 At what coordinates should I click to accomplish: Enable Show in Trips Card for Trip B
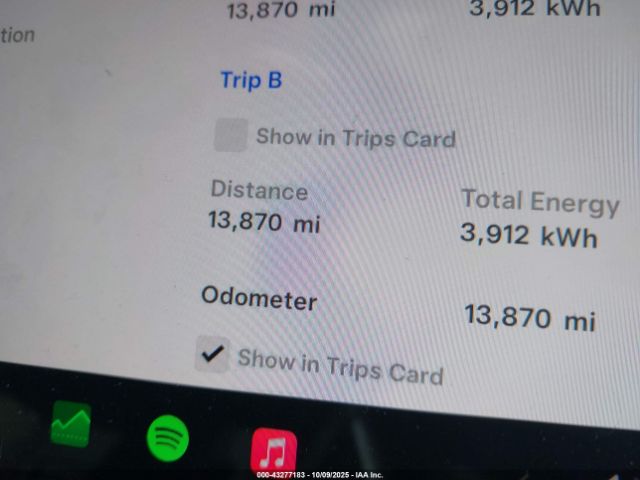(x=231, y=135)
